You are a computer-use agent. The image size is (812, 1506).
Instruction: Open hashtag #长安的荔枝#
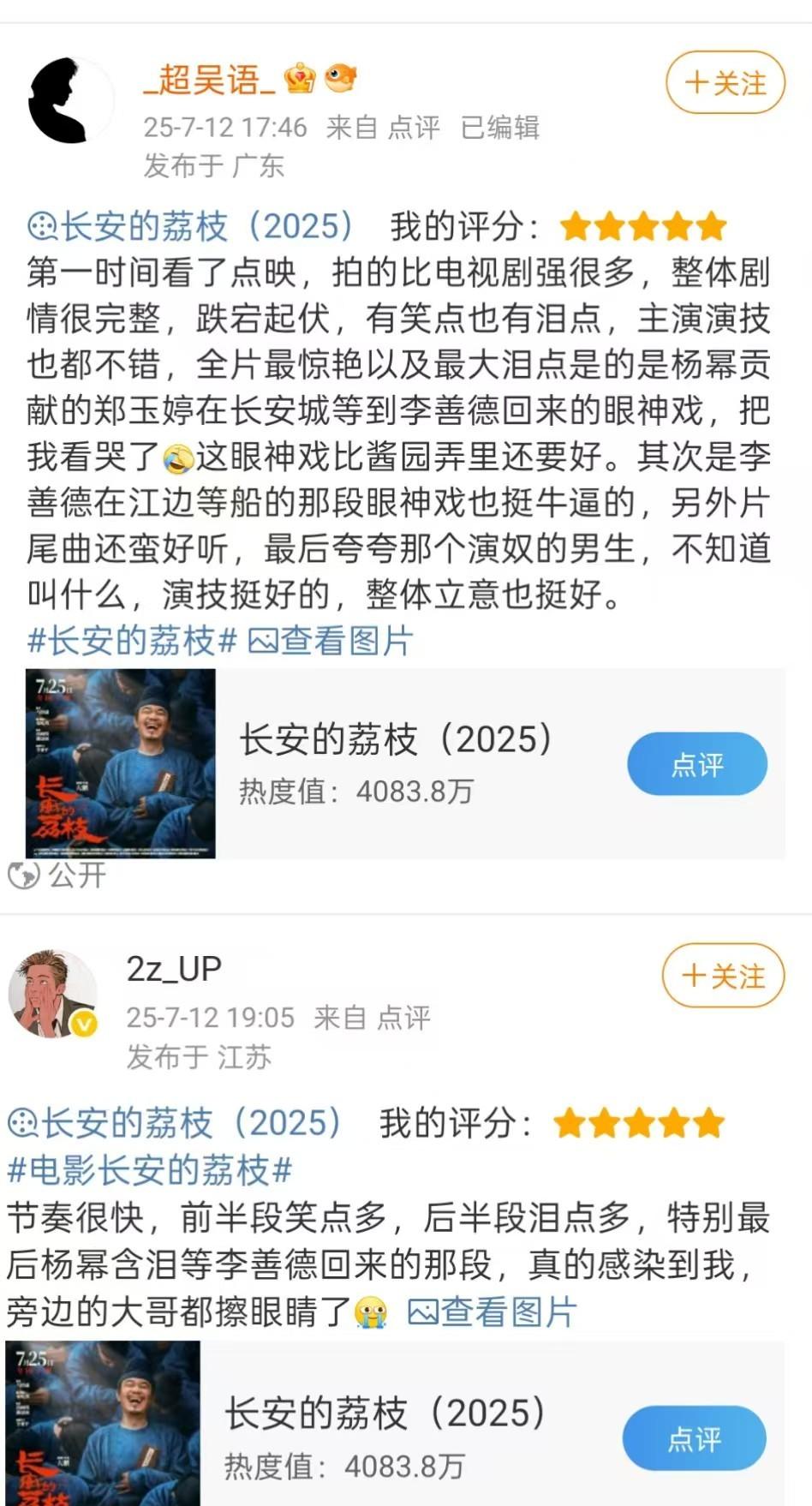(x=132, y=641)
